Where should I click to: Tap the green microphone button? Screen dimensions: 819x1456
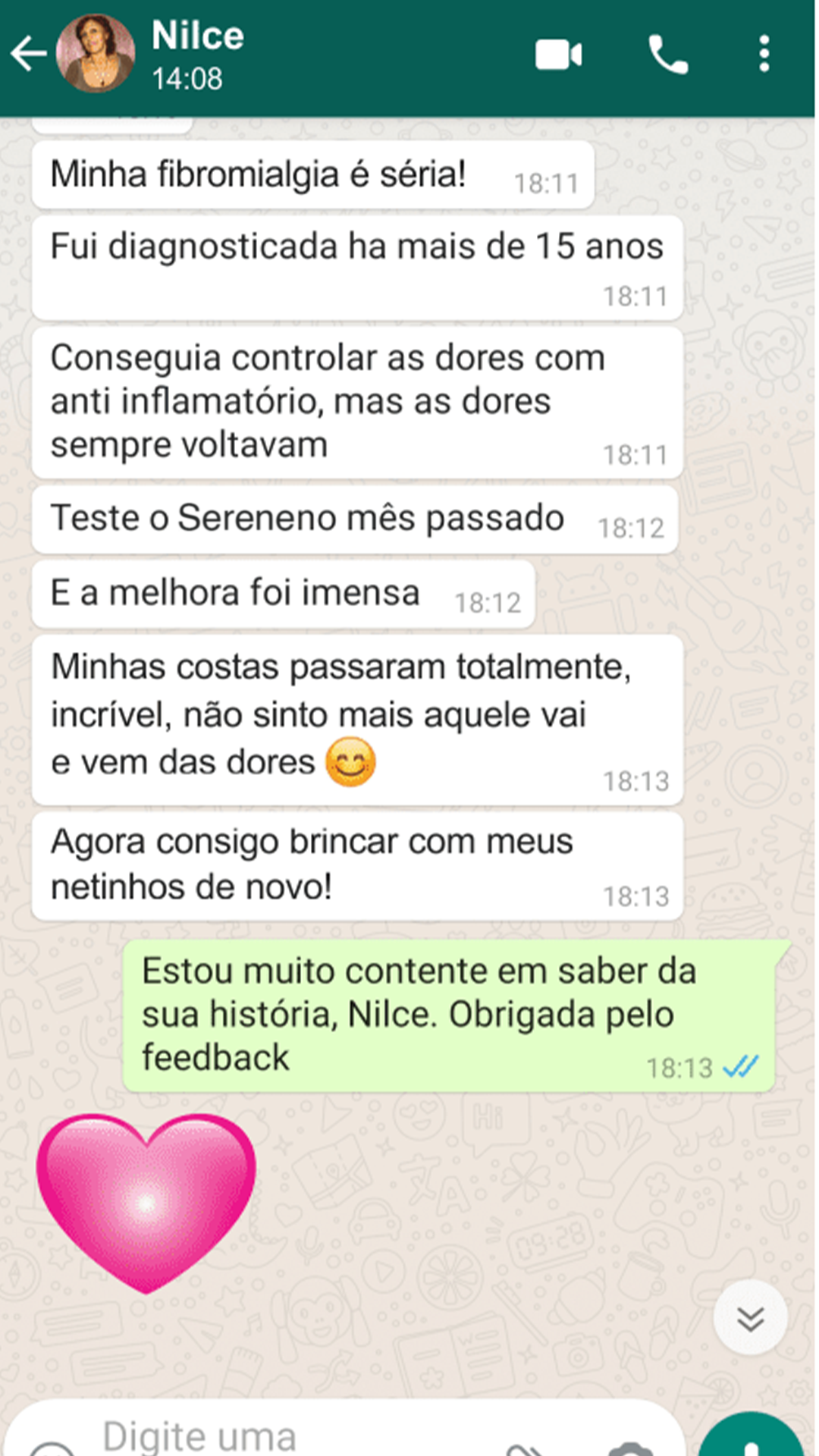point(751,1438)
